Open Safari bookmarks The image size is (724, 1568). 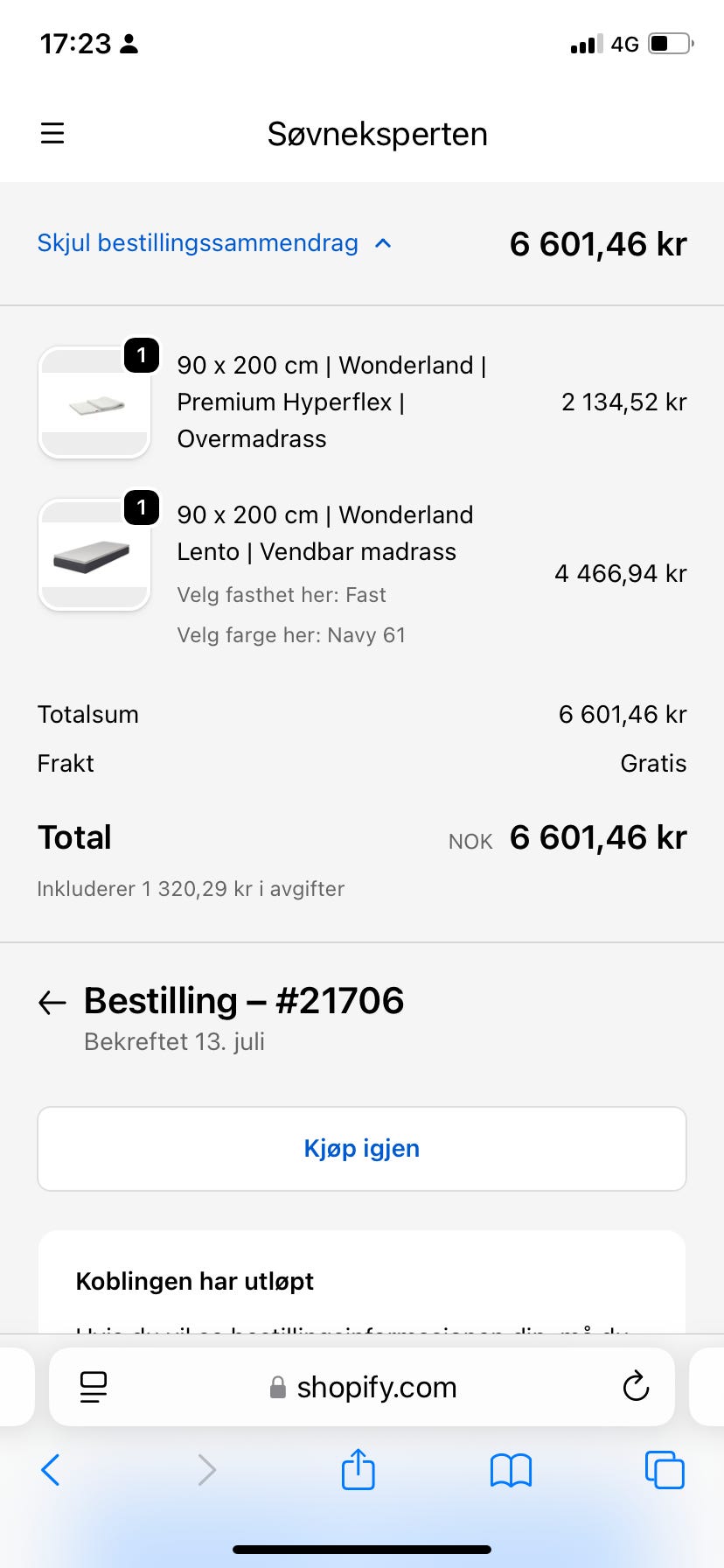pyautogui.click(x=511, y=1470)
